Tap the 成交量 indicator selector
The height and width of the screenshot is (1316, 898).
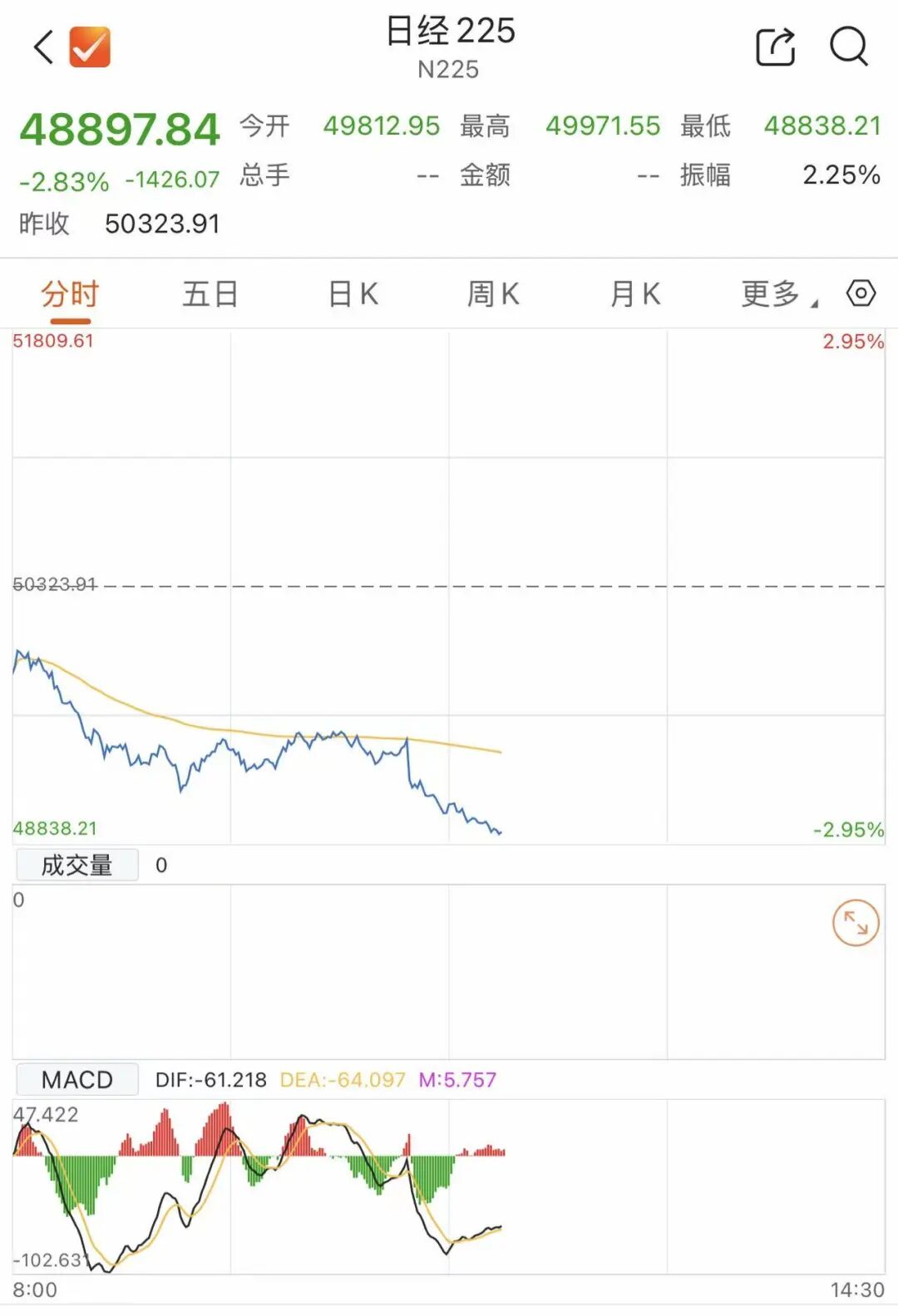coord(77,865)
